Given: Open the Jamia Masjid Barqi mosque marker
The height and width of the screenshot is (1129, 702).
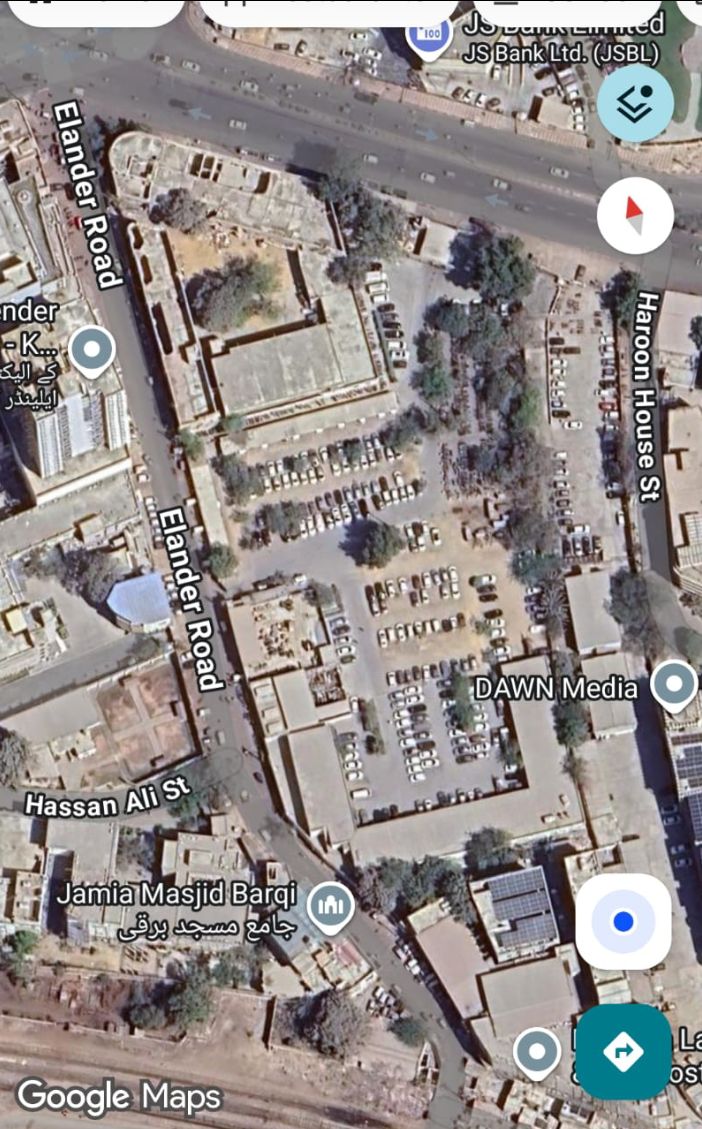Looking at the screenshot, I should click(329, 907).
